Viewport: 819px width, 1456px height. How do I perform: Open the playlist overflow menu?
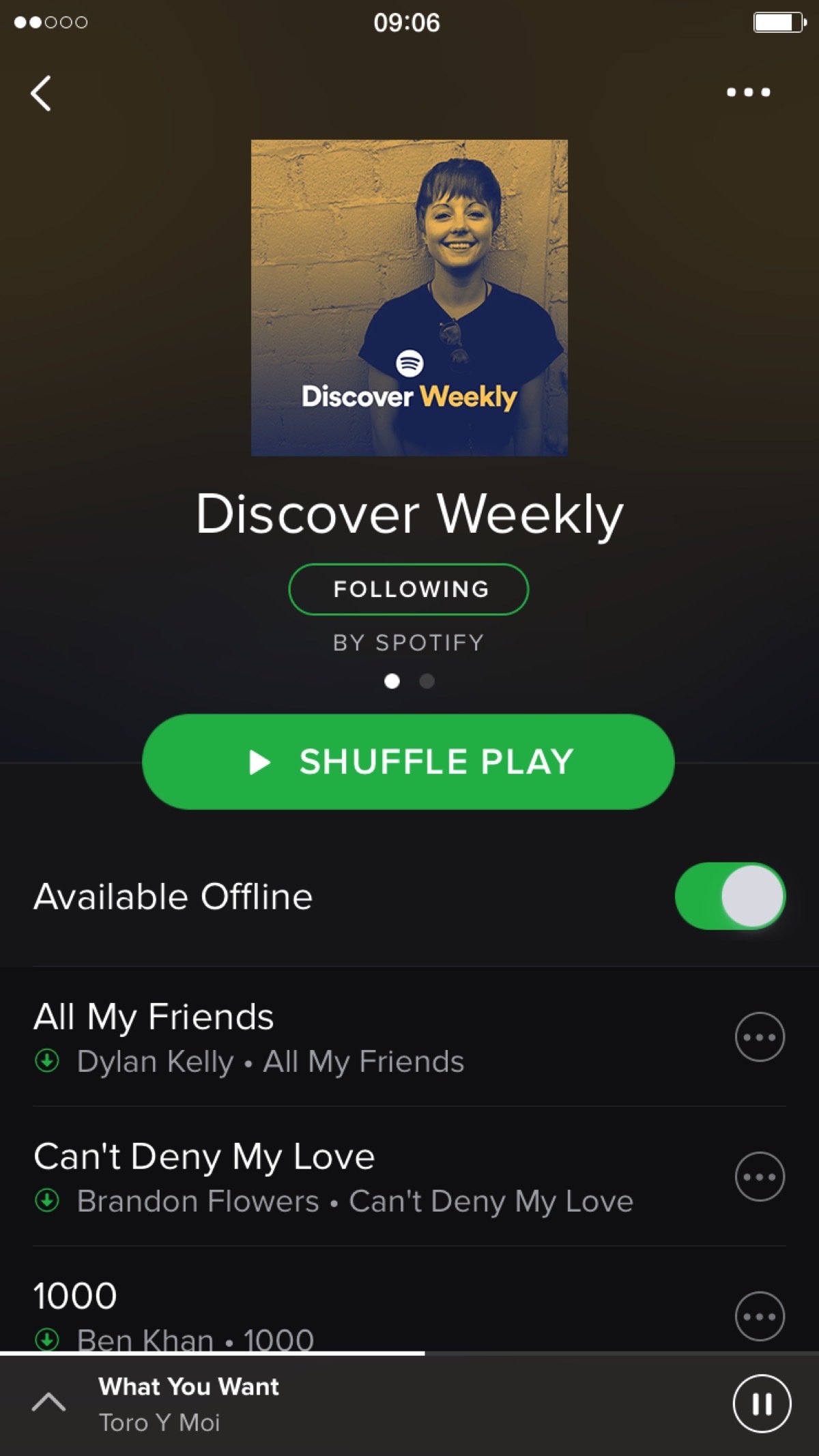pyautogui.click(x=748, y=92)
